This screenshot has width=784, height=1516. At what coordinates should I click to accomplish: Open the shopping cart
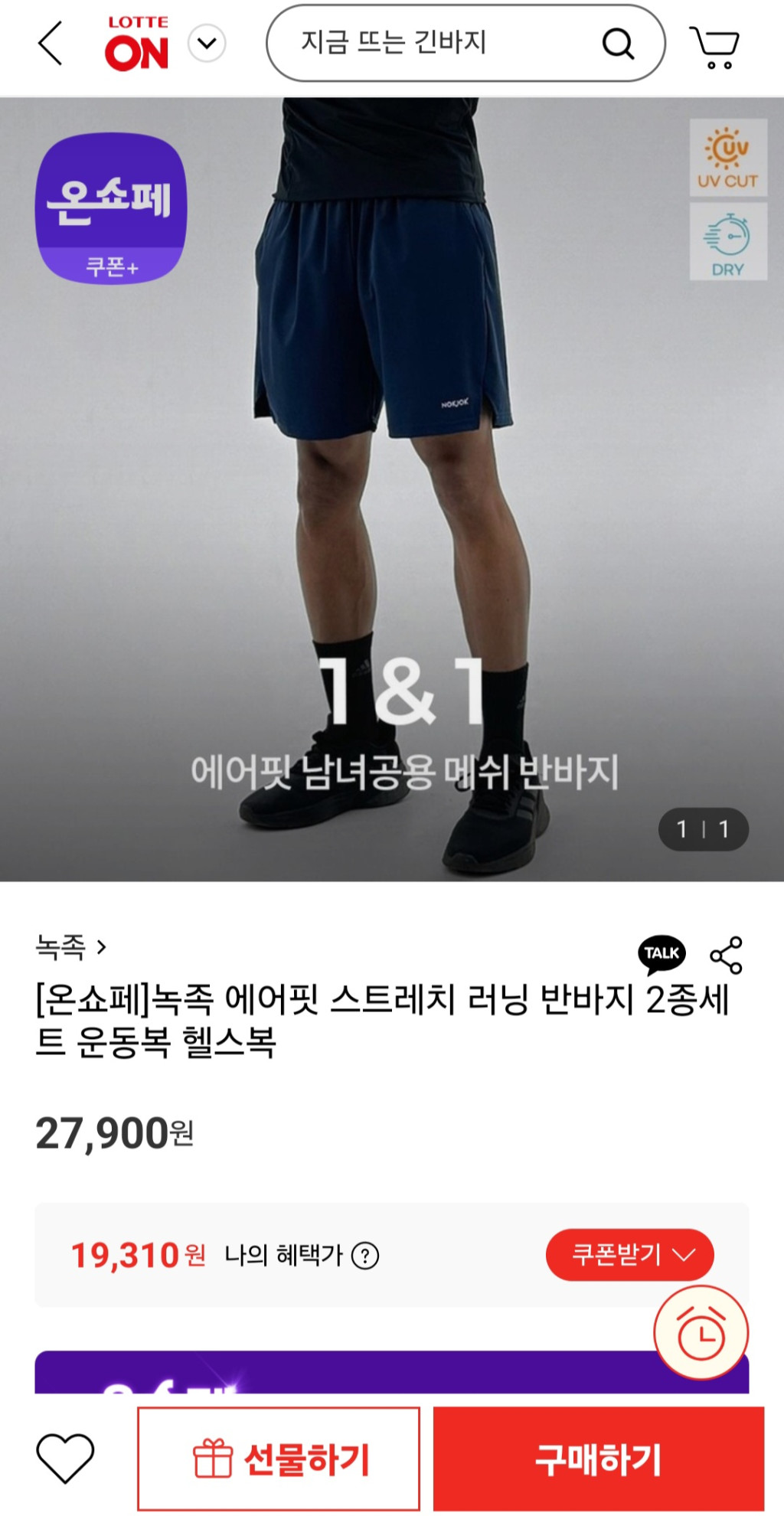pos(714,46)
